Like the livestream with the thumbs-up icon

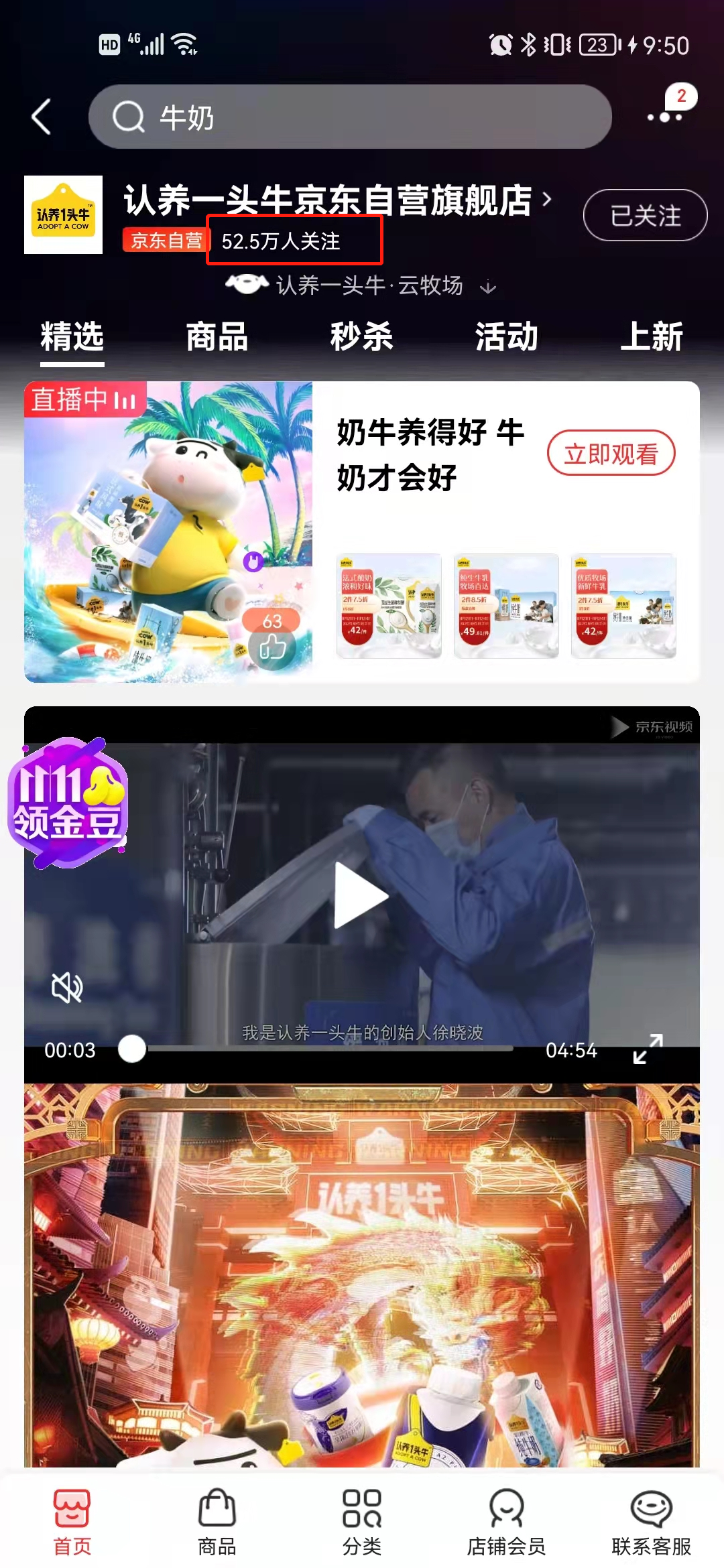point(272,646)
